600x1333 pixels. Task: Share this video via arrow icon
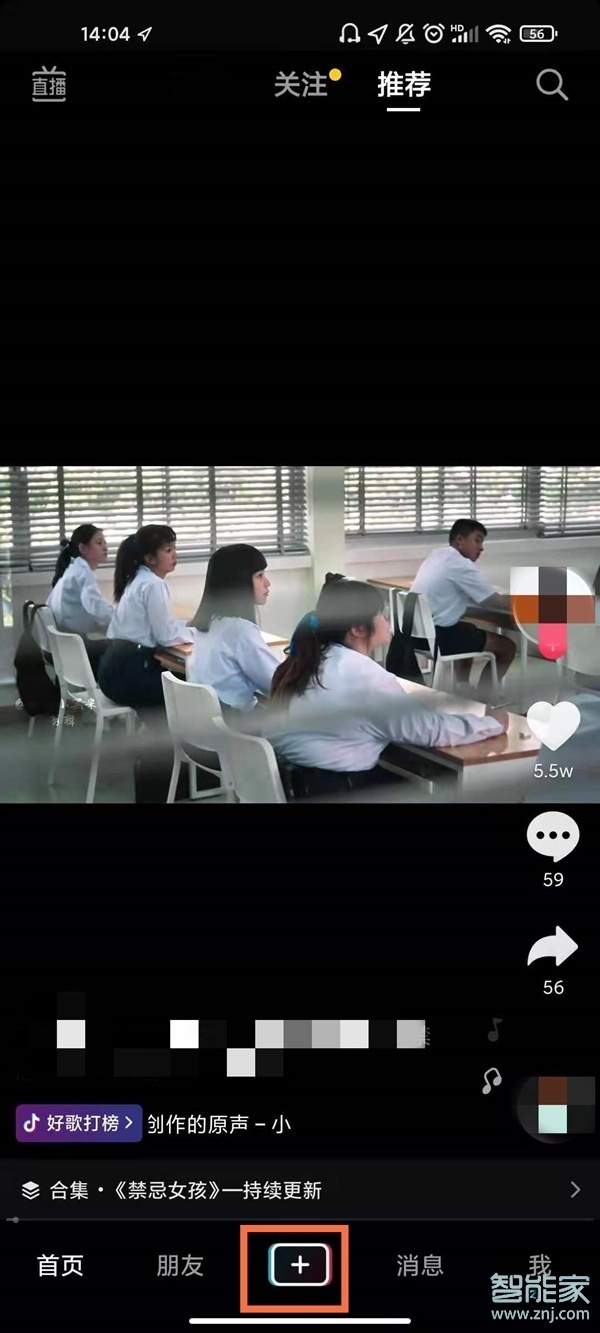(553, 946)
